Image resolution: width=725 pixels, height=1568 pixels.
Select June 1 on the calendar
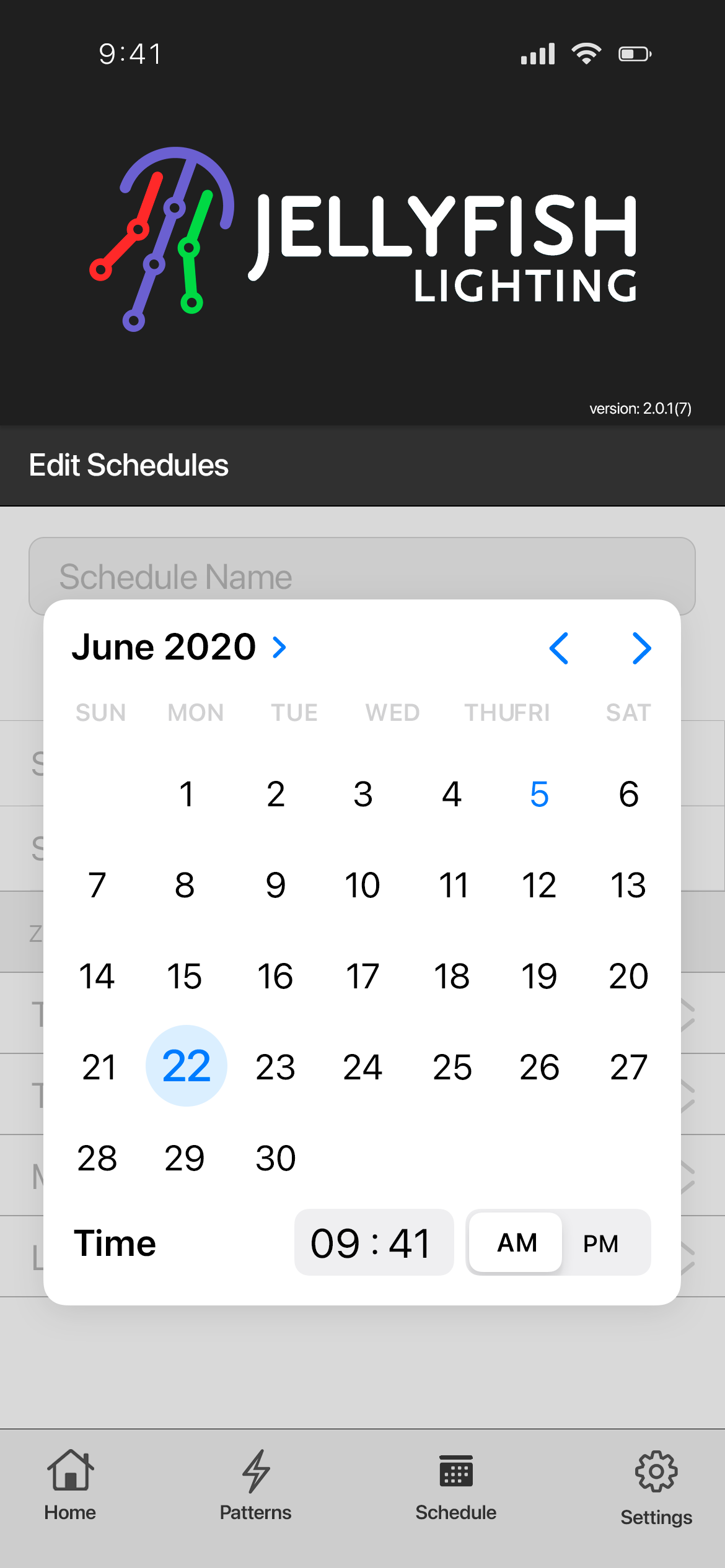[x=186, y=795]
